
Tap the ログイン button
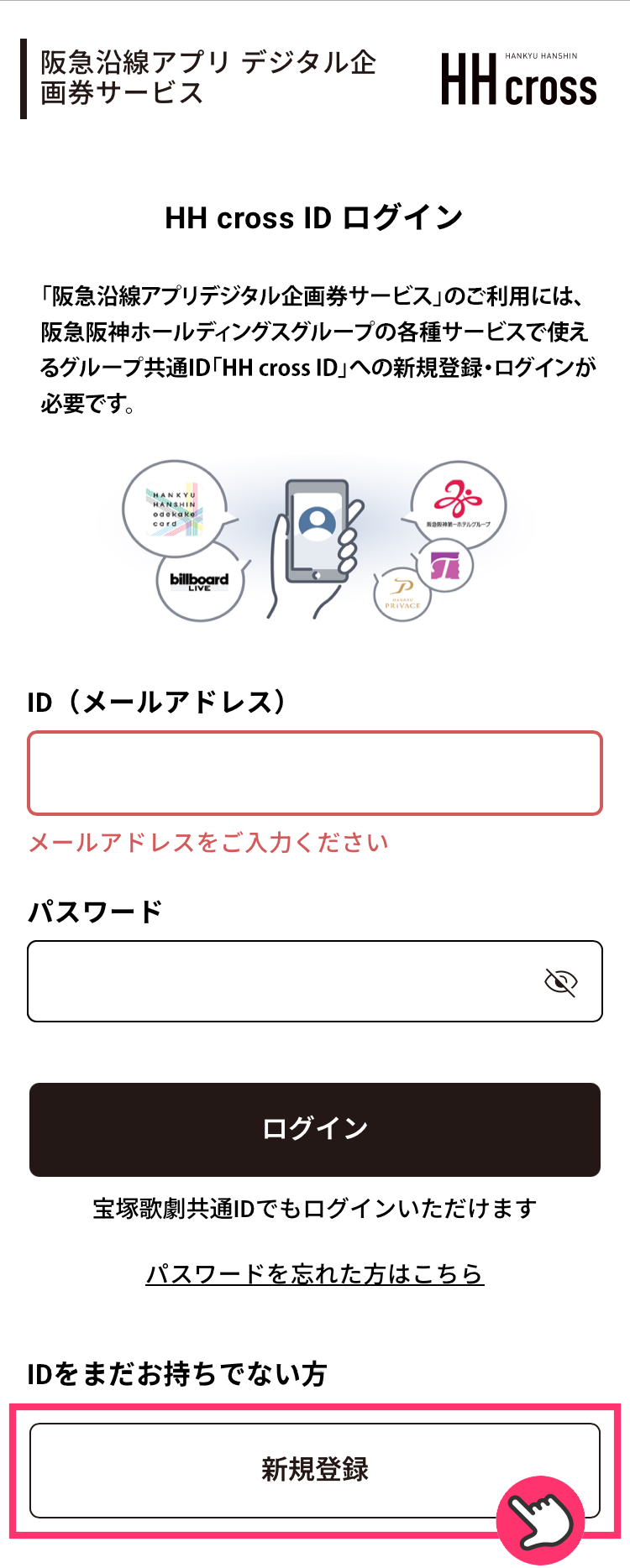tap(315, 1129)
